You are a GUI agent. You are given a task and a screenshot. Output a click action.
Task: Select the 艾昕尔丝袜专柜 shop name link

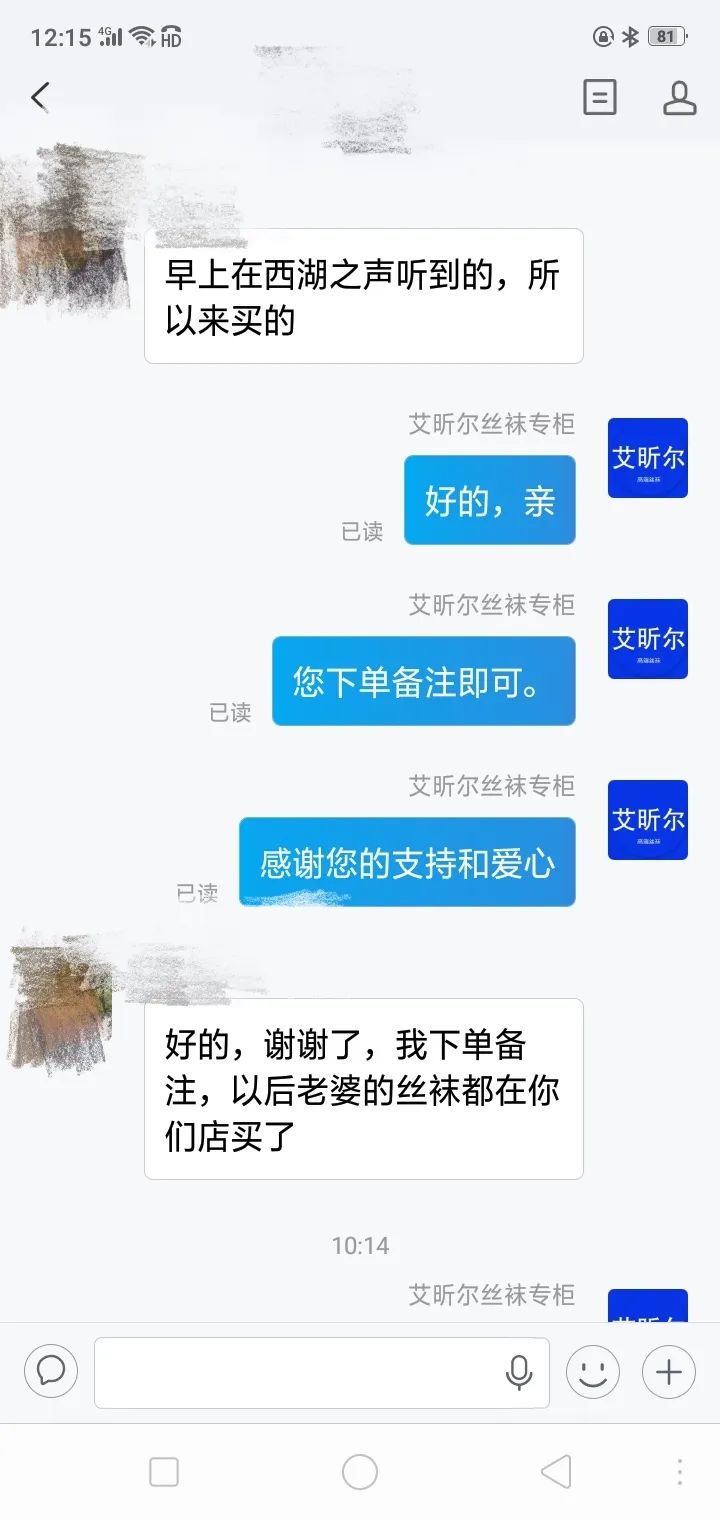point(491,424)
